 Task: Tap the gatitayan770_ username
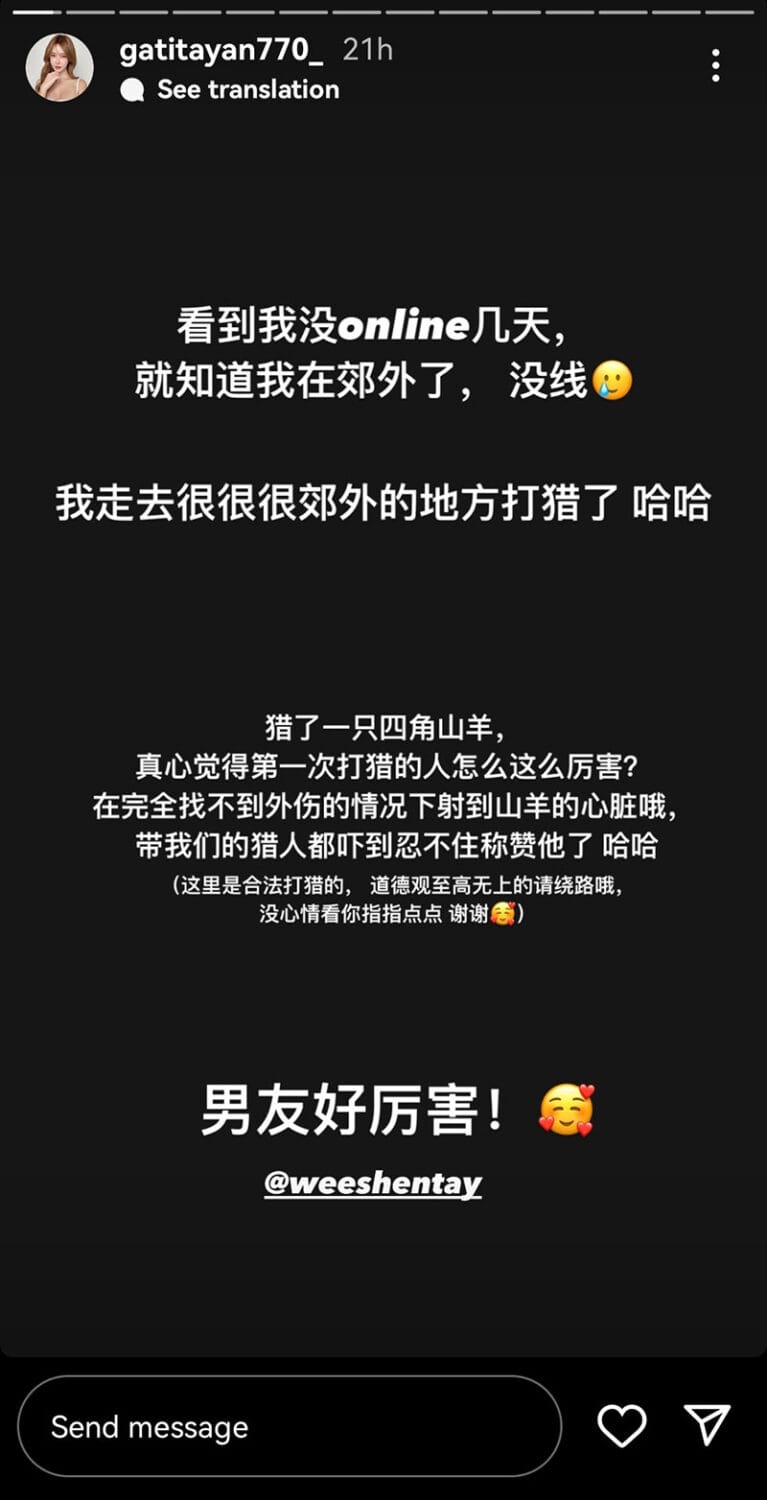[x=221, y=50]
